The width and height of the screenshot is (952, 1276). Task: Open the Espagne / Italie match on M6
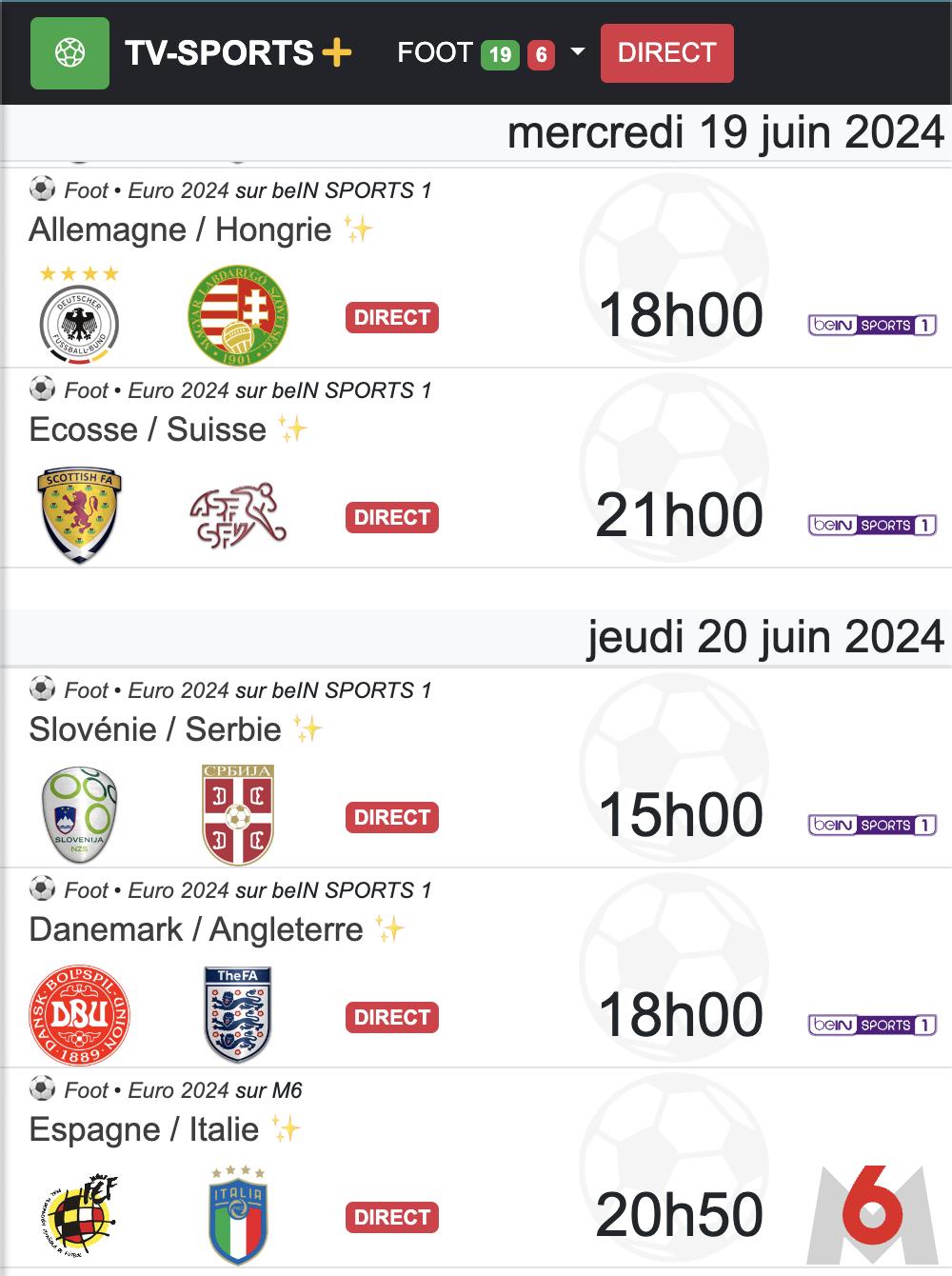144,1130
